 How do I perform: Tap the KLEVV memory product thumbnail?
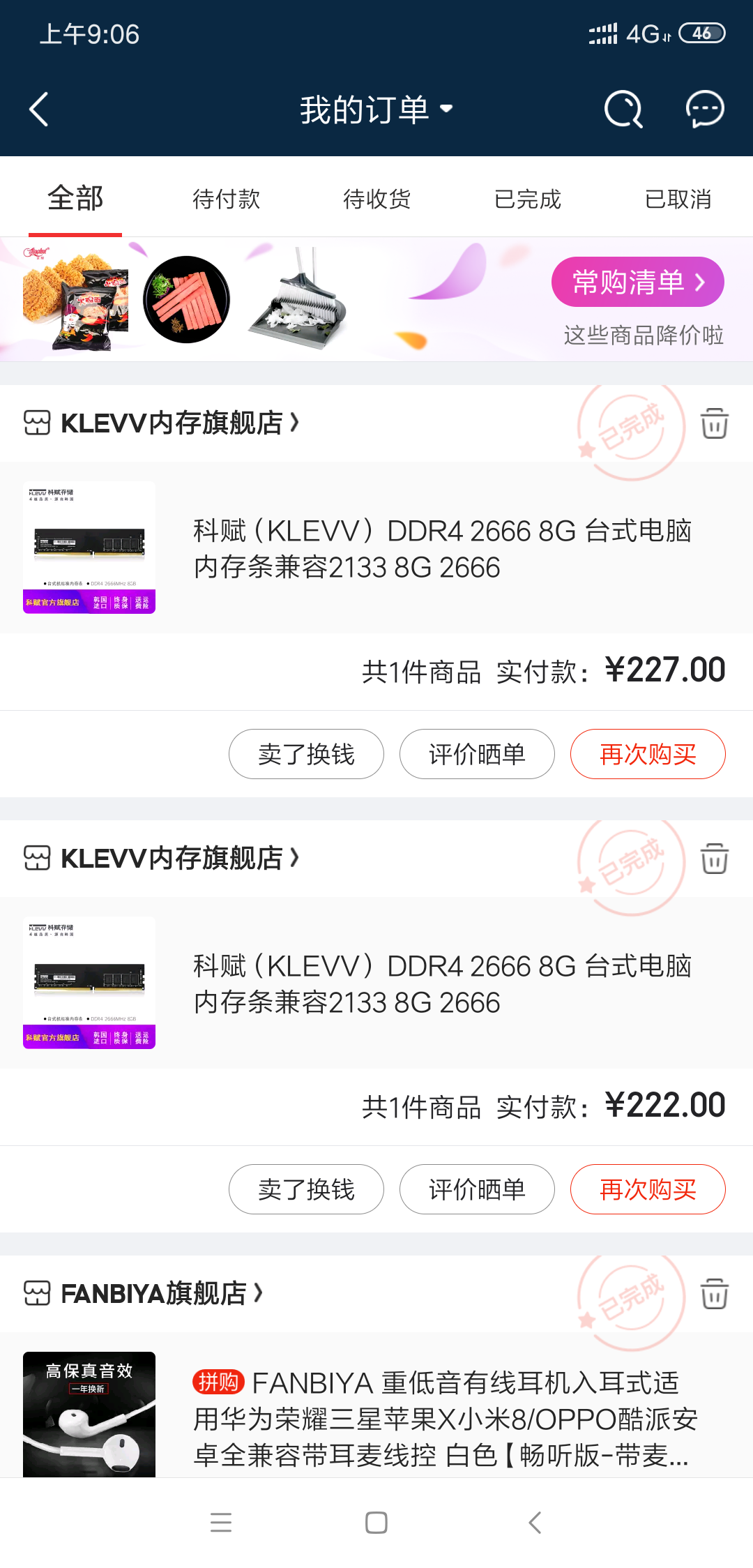point(89,548)
